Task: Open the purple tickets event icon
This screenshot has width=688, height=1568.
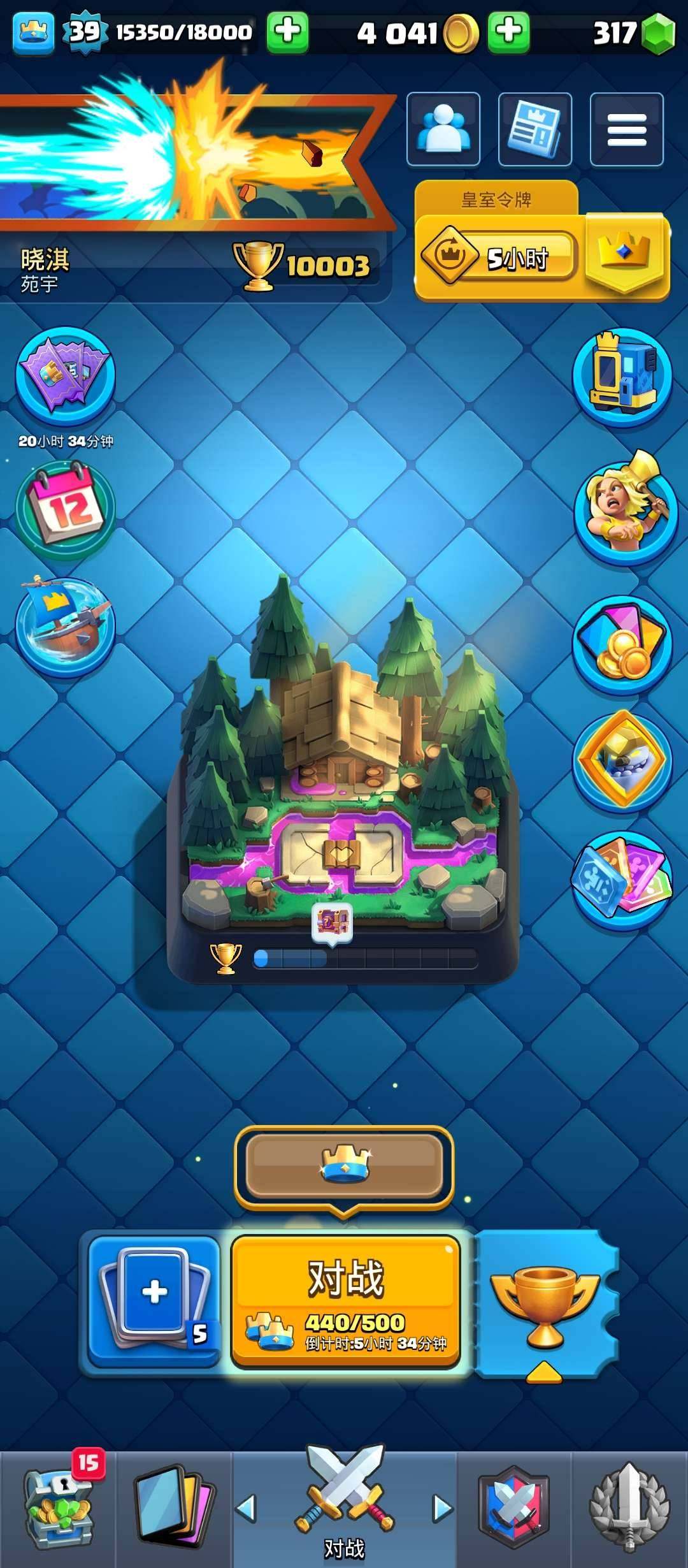Action: tap(66, 376)
